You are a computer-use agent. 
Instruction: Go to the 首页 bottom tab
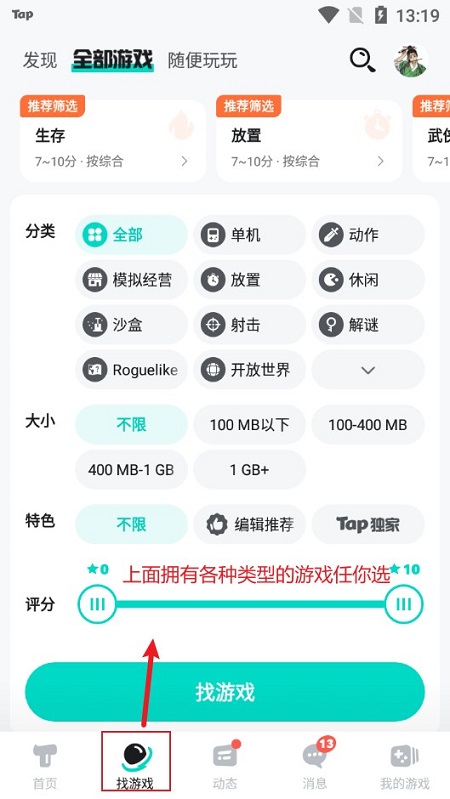(x=45, y=766)
